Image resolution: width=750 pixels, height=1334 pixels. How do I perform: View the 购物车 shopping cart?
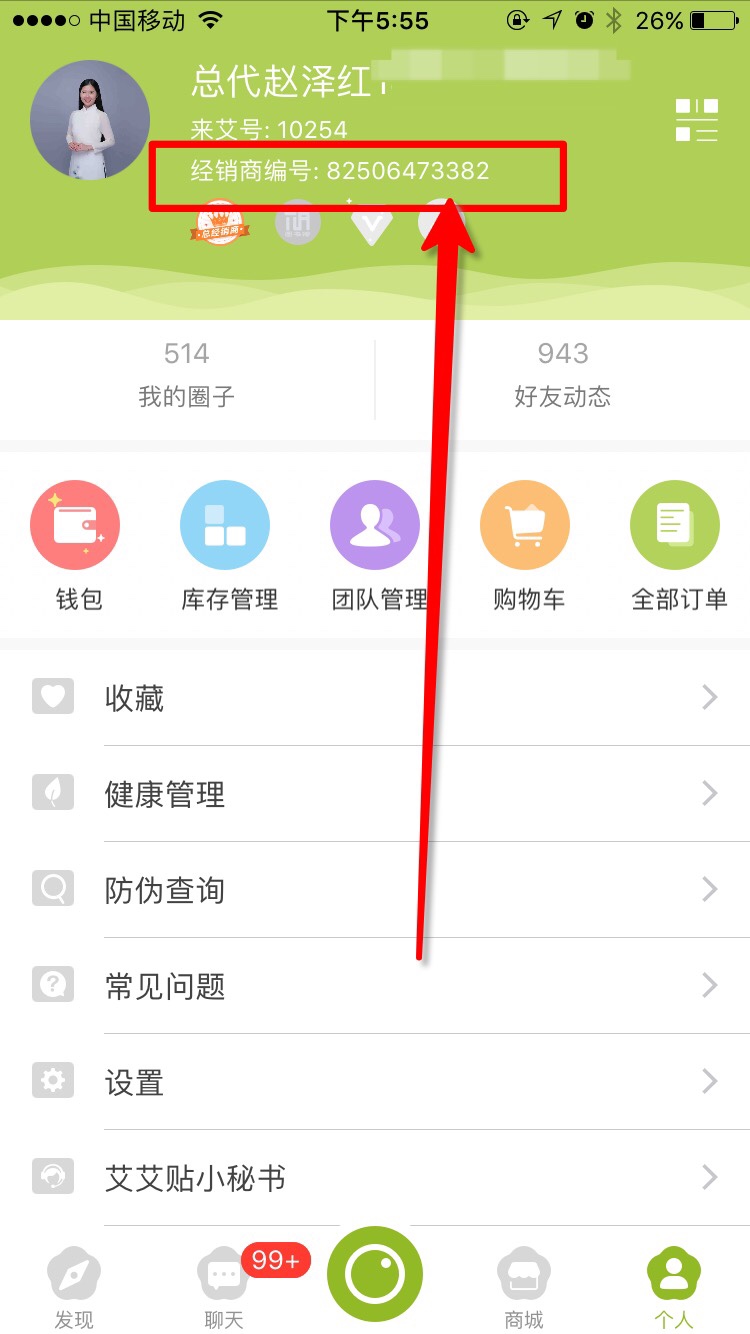pyautogui.click(x=526, y=545)
